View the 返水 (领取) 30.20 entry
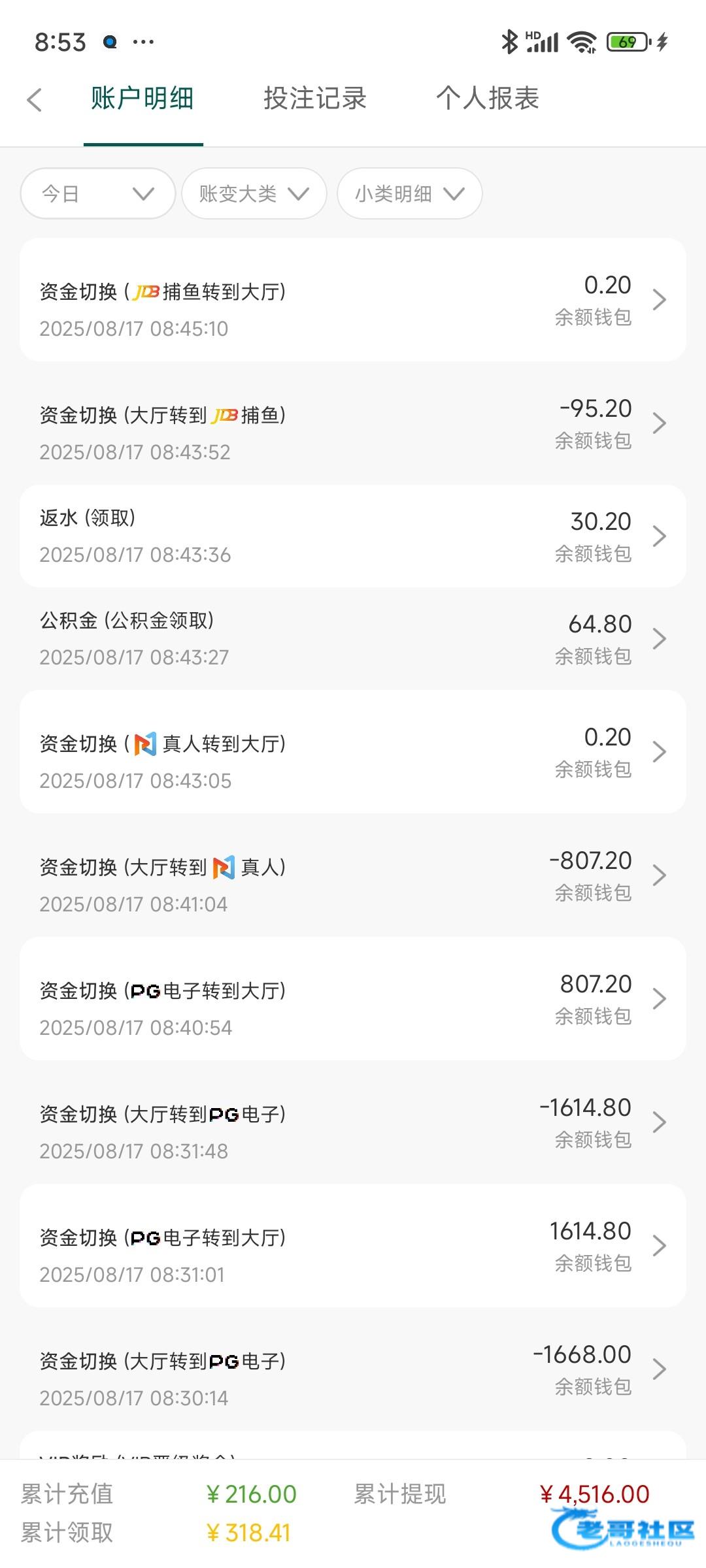Image resolution: width=706 pixels, height=1568 pixels. [353, 536]
